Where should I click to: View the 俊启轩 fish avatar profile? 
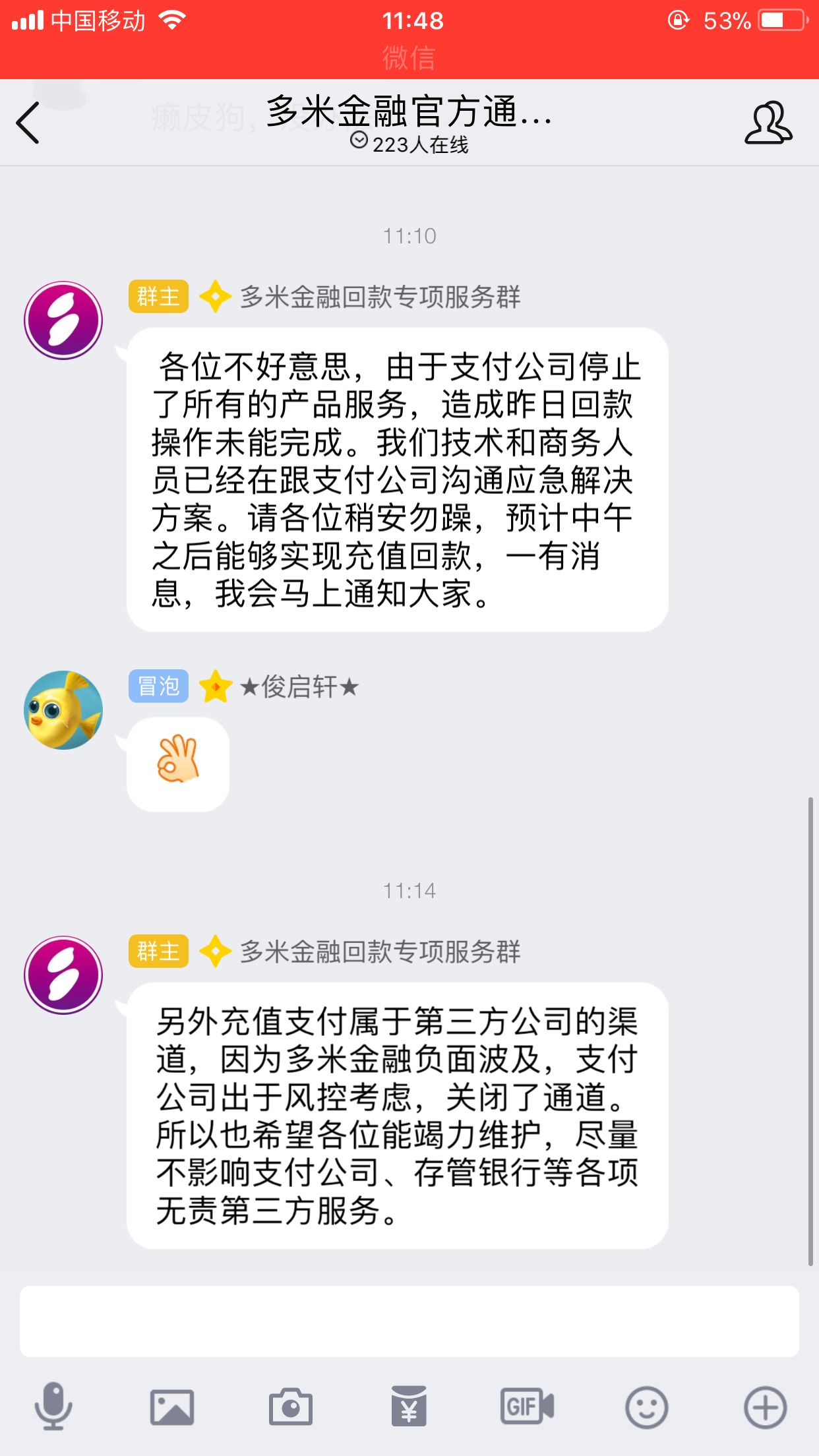click(63, 710)
